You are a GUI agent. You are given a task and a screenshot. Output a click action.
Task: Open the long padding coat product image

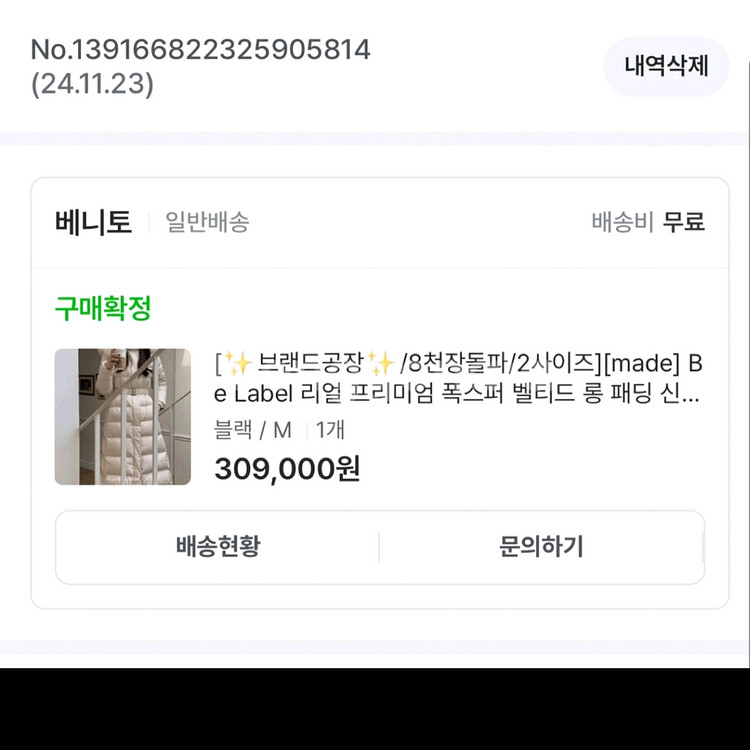[123, 417]
